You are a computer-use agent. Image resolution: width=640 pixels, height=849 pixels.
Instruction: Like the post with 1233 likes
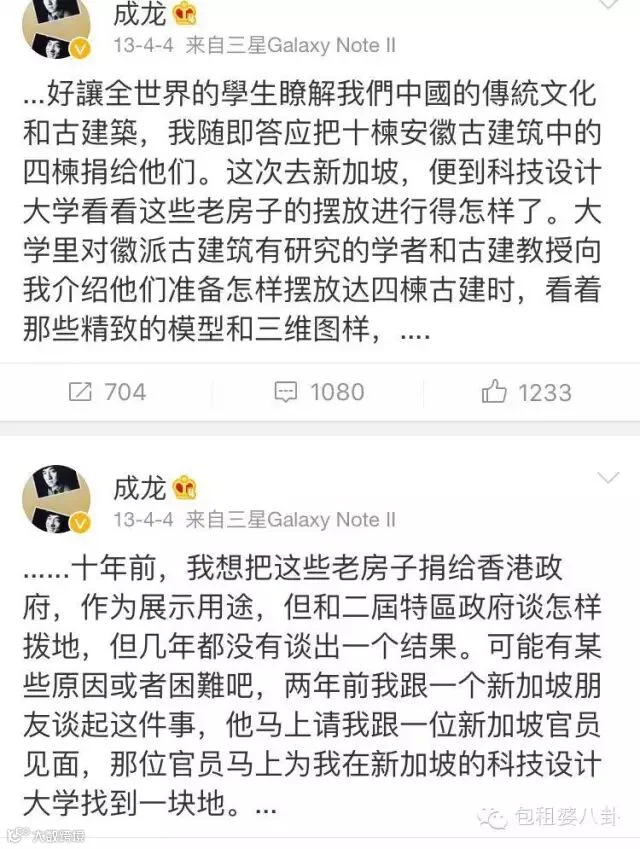click(526, 392)
